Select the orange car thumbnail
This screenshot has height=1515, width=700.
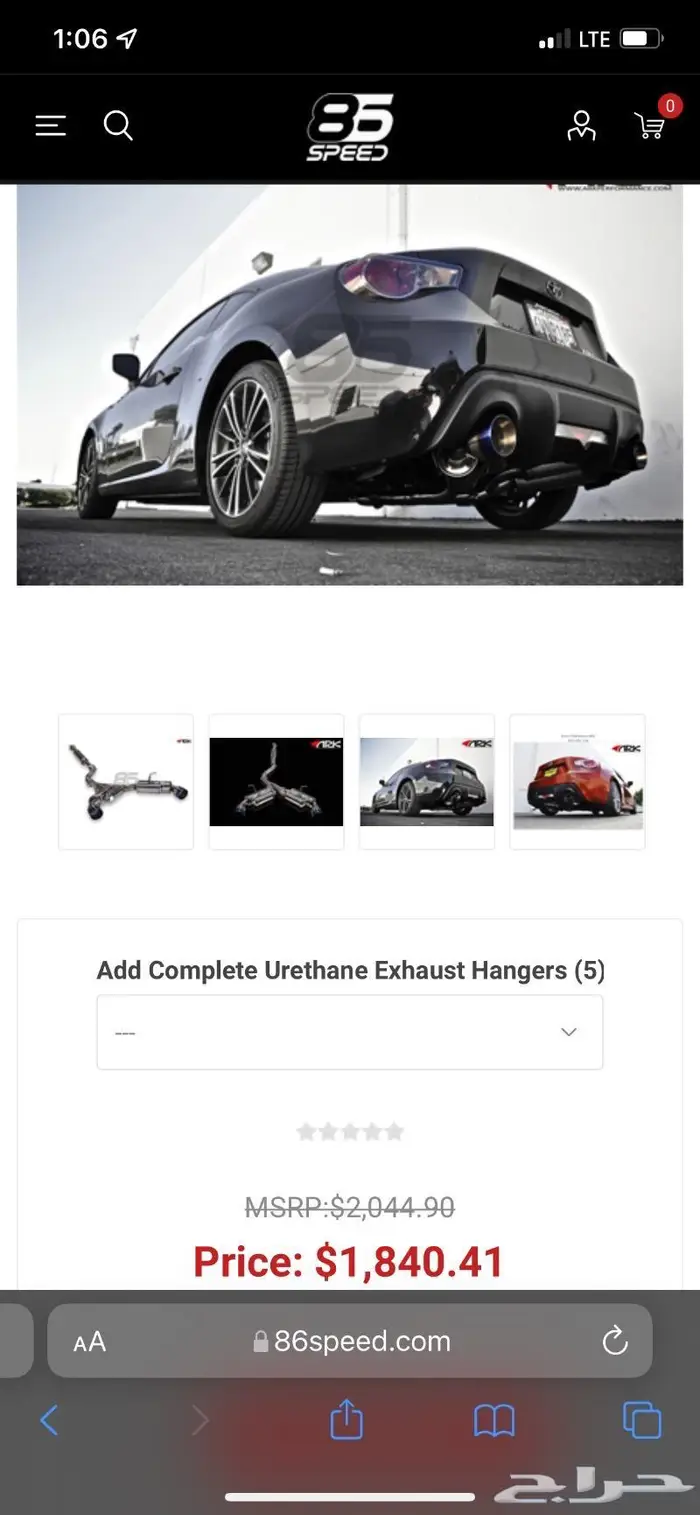(577, 782)
